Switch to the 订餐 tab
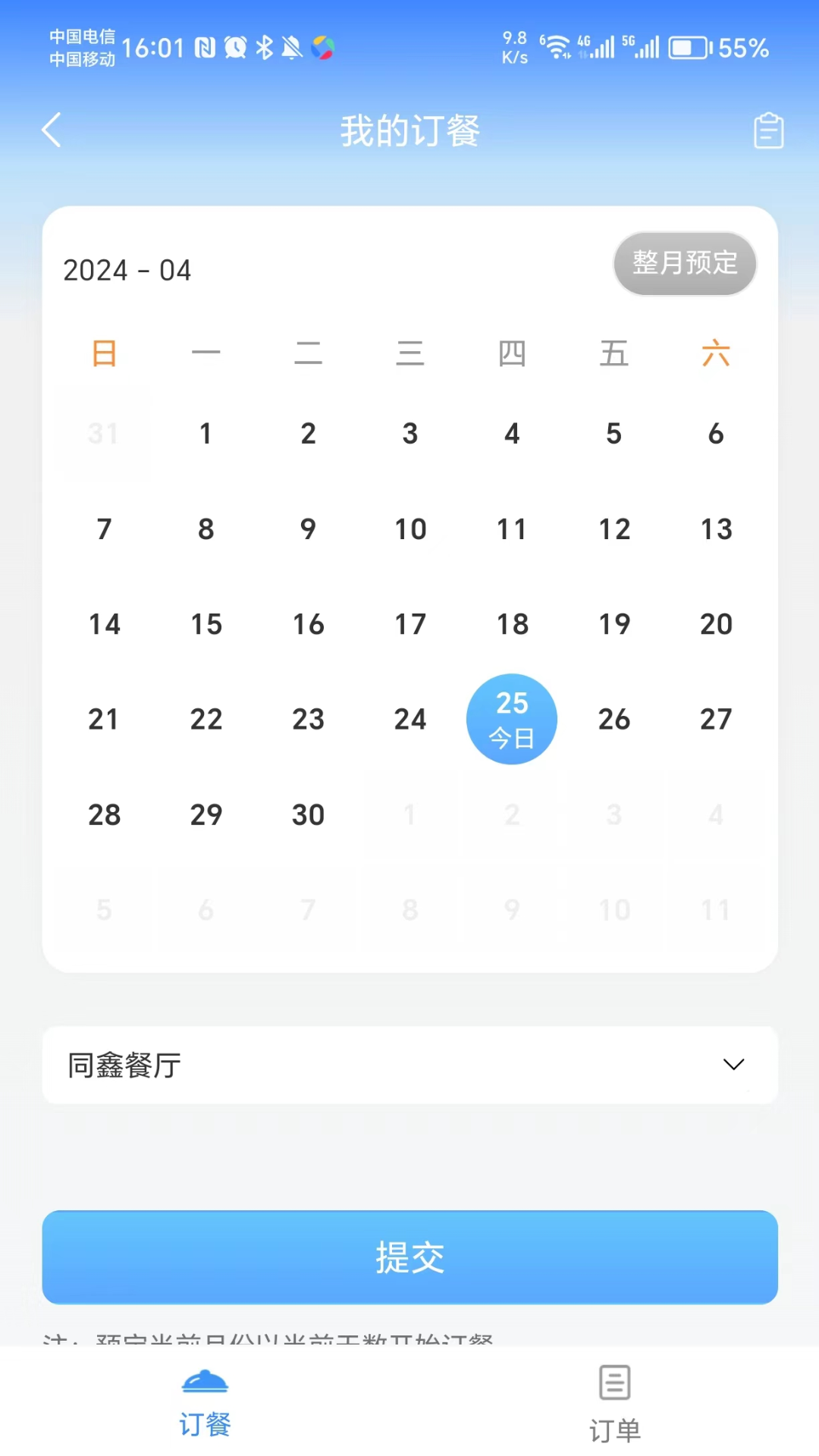 (205, 1403)
